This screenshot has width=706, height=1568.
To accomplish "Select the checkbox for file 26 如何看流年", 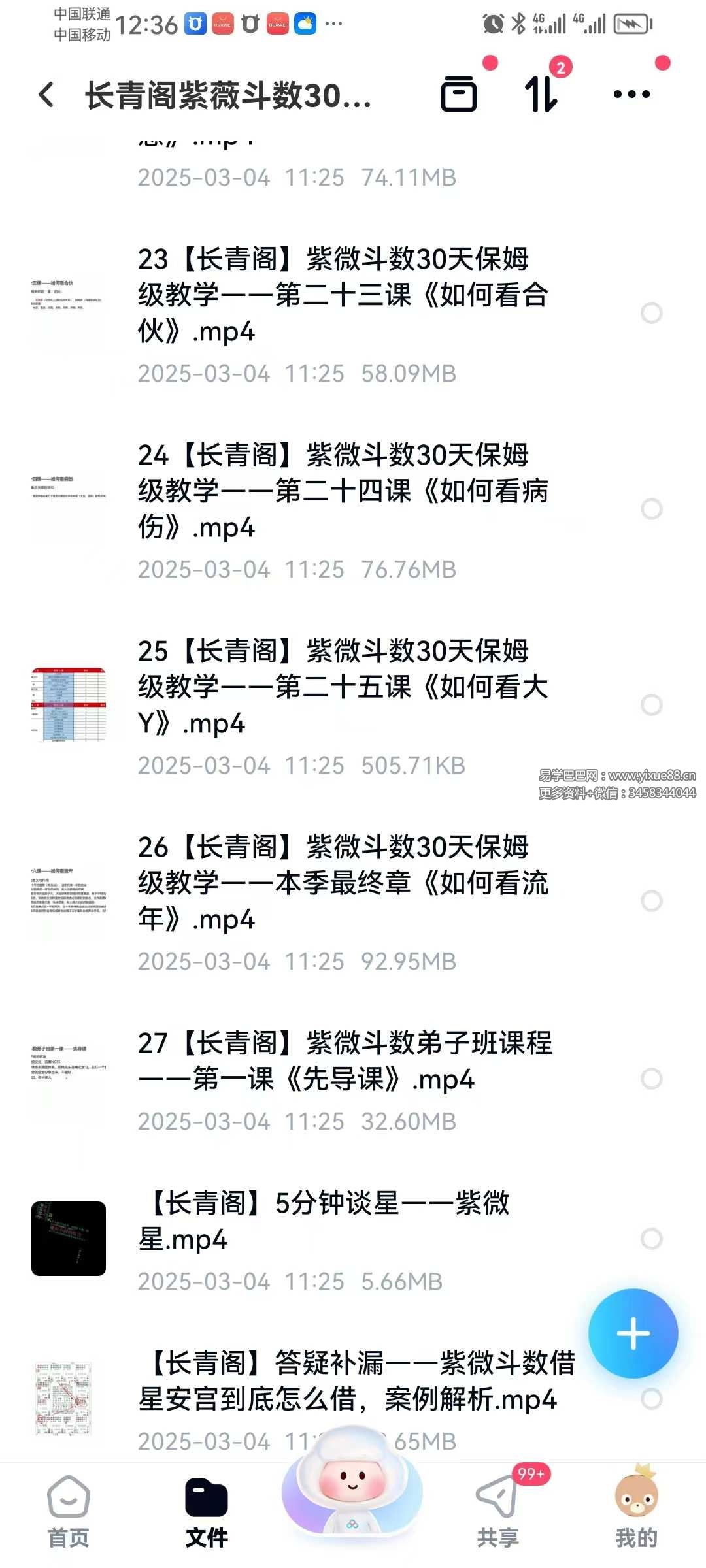I will (x=651, y=901).
